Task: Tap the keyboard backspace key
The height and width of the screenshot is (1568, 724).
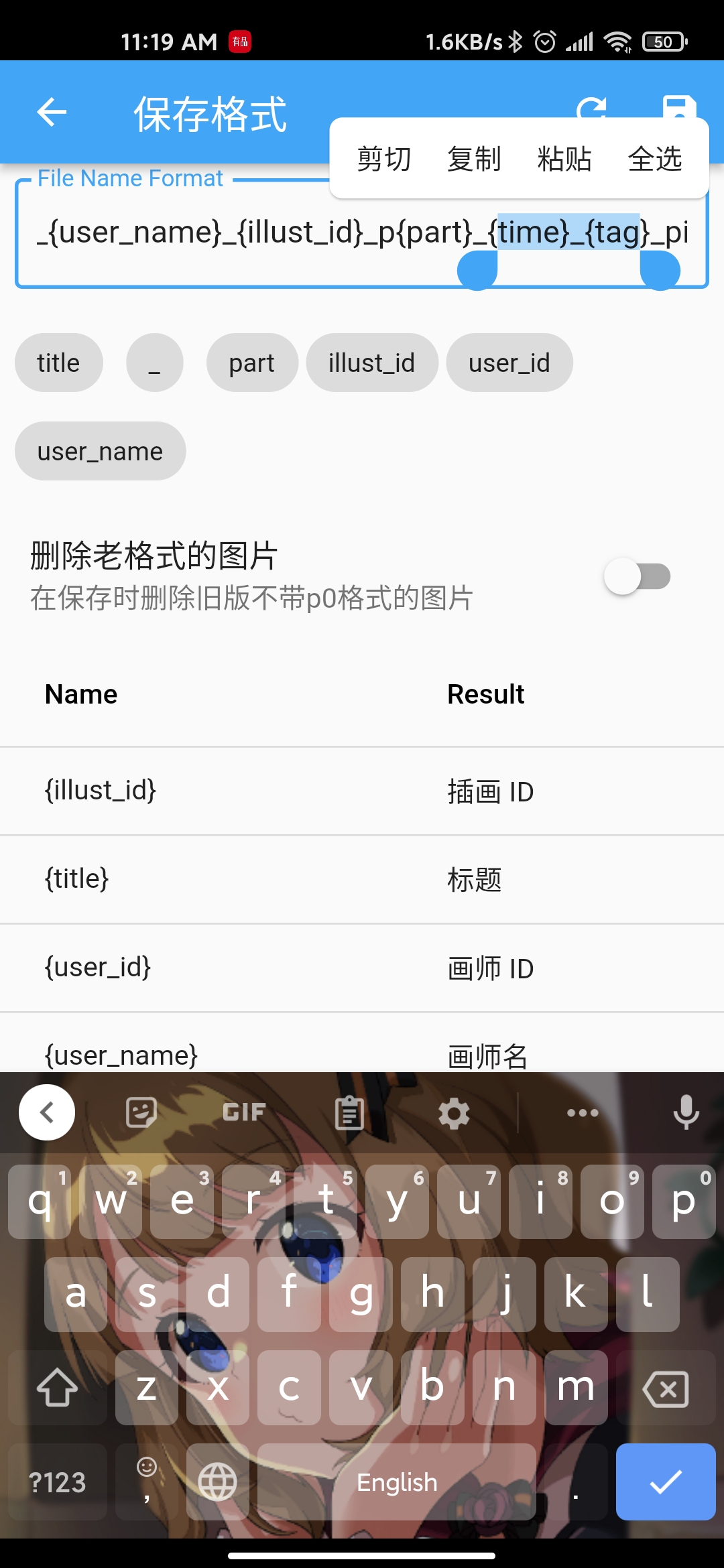Action: click(x=665, y=1388)
